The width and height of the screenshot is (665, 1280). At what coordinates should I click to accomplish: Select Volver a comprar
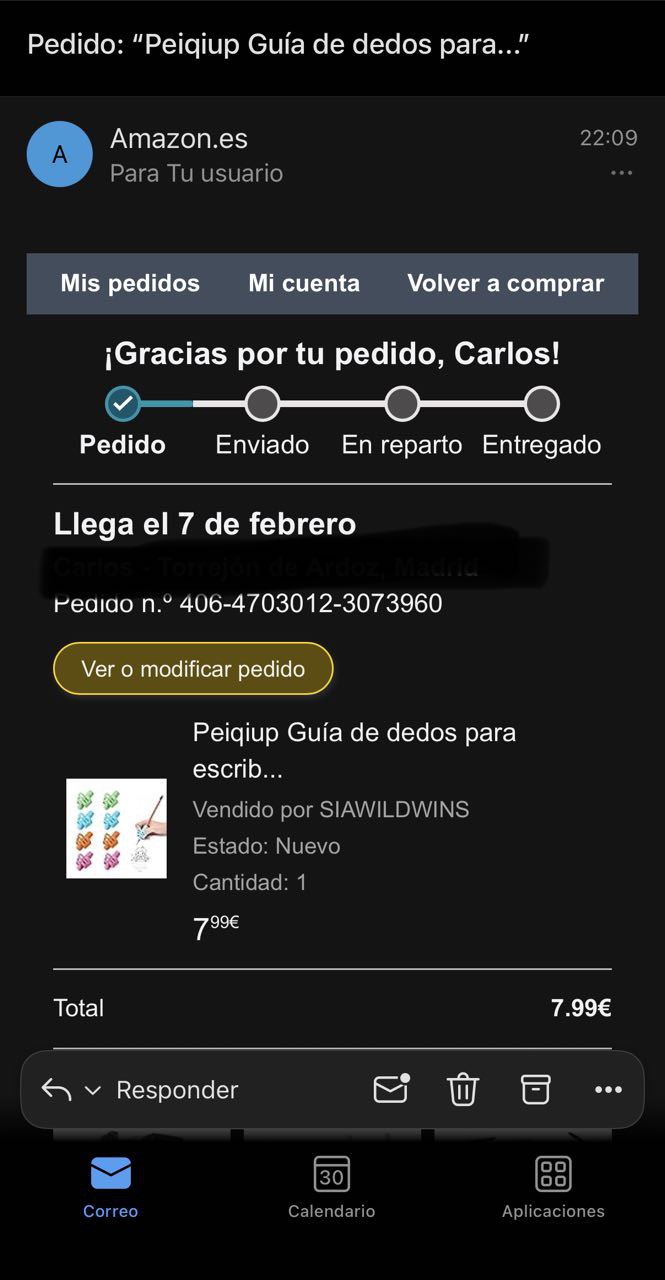click(505, 283)
